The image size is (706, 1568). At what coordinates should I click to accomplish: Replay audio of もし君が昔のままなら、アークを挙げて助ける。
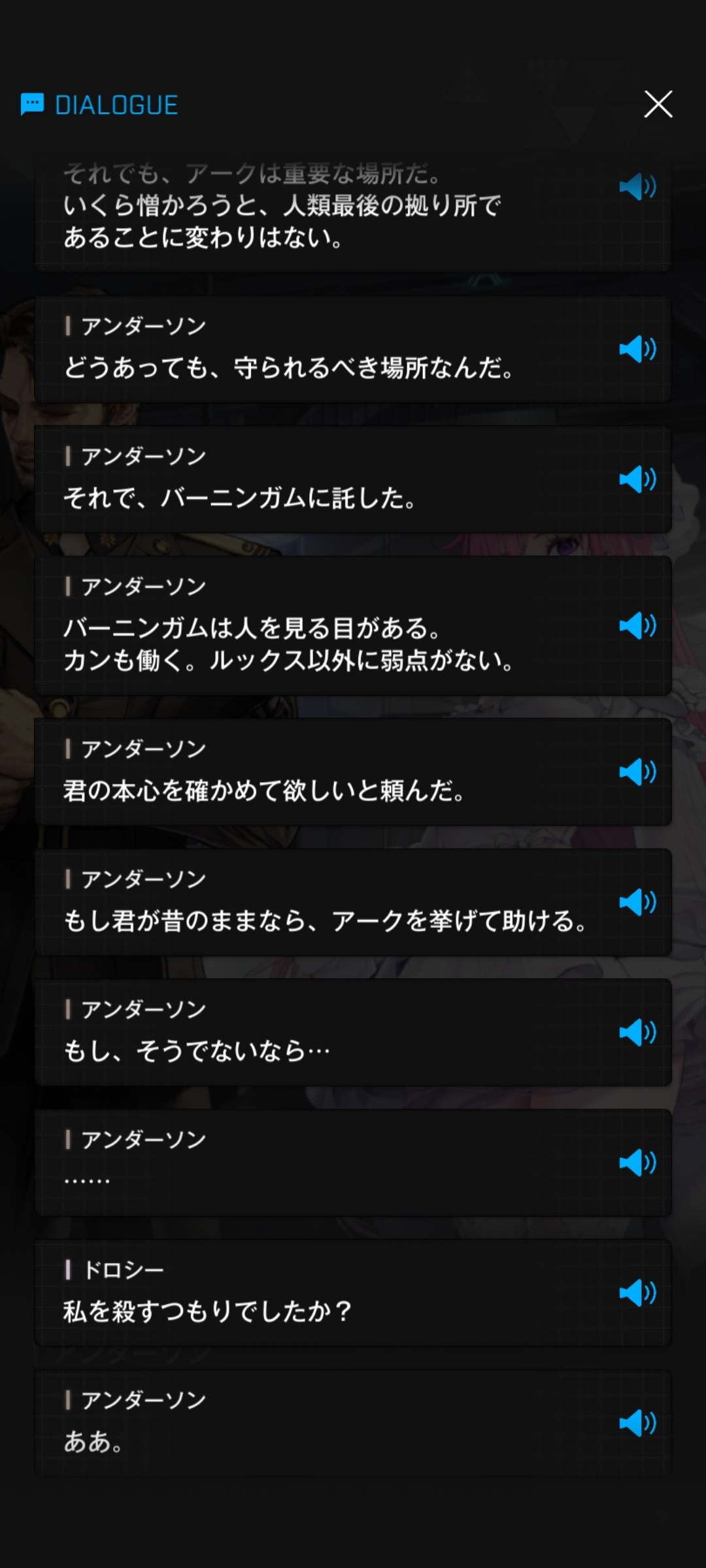pyautogui.click(x=637, y=902)
